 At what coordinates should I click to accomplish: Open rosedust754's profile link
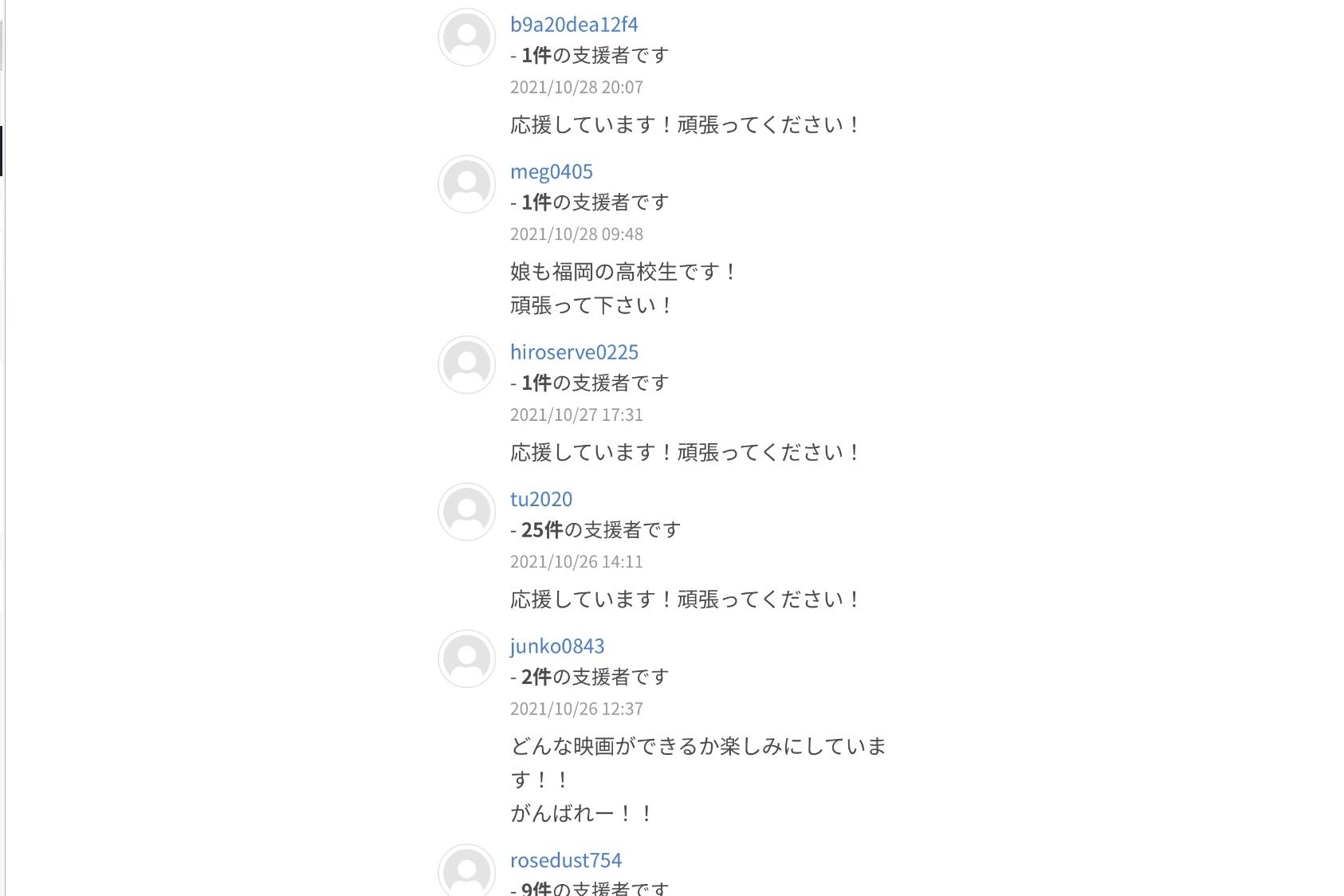point(565,860)
